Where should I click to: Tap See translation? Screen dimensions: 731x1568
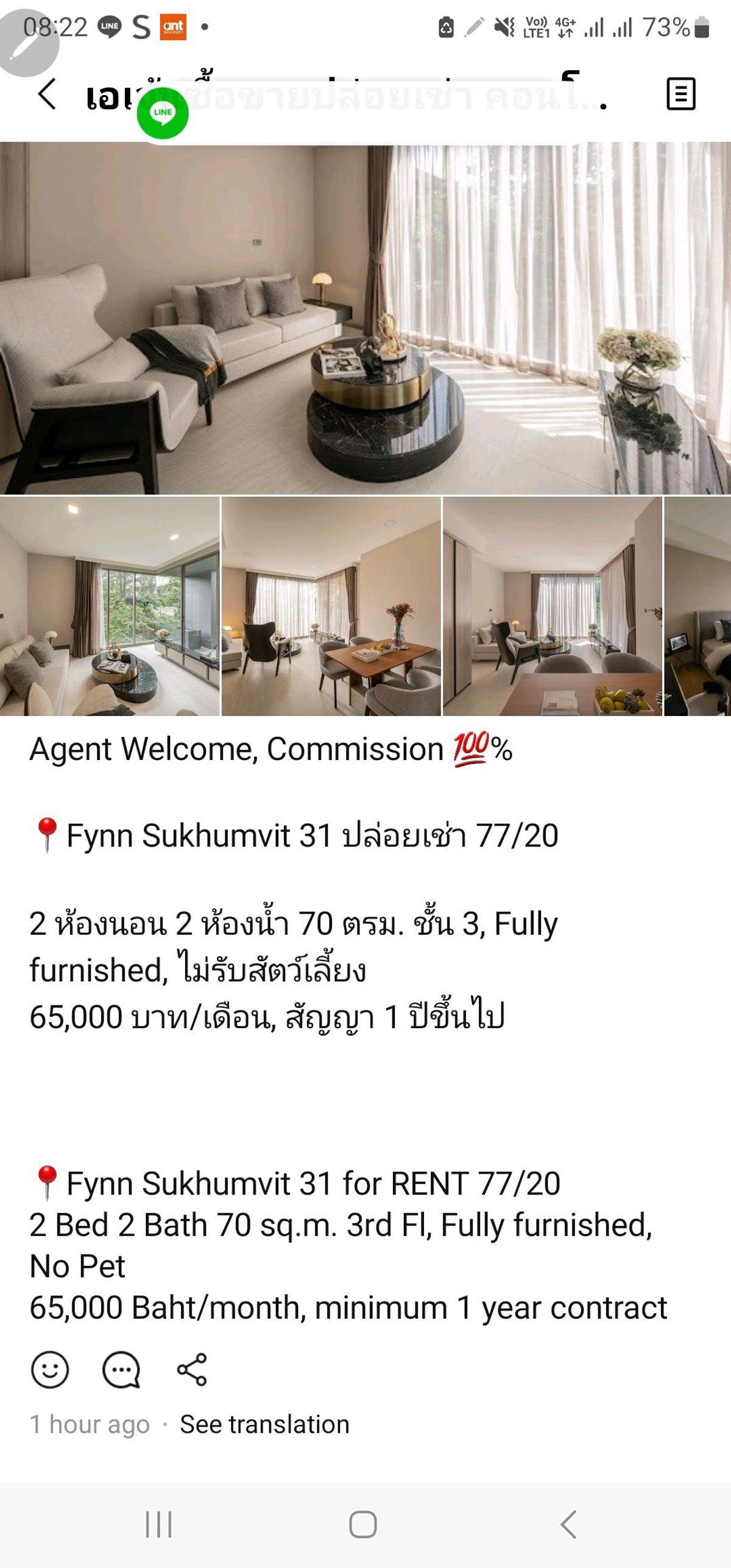pyautogui.click(x=264, y=1425)
